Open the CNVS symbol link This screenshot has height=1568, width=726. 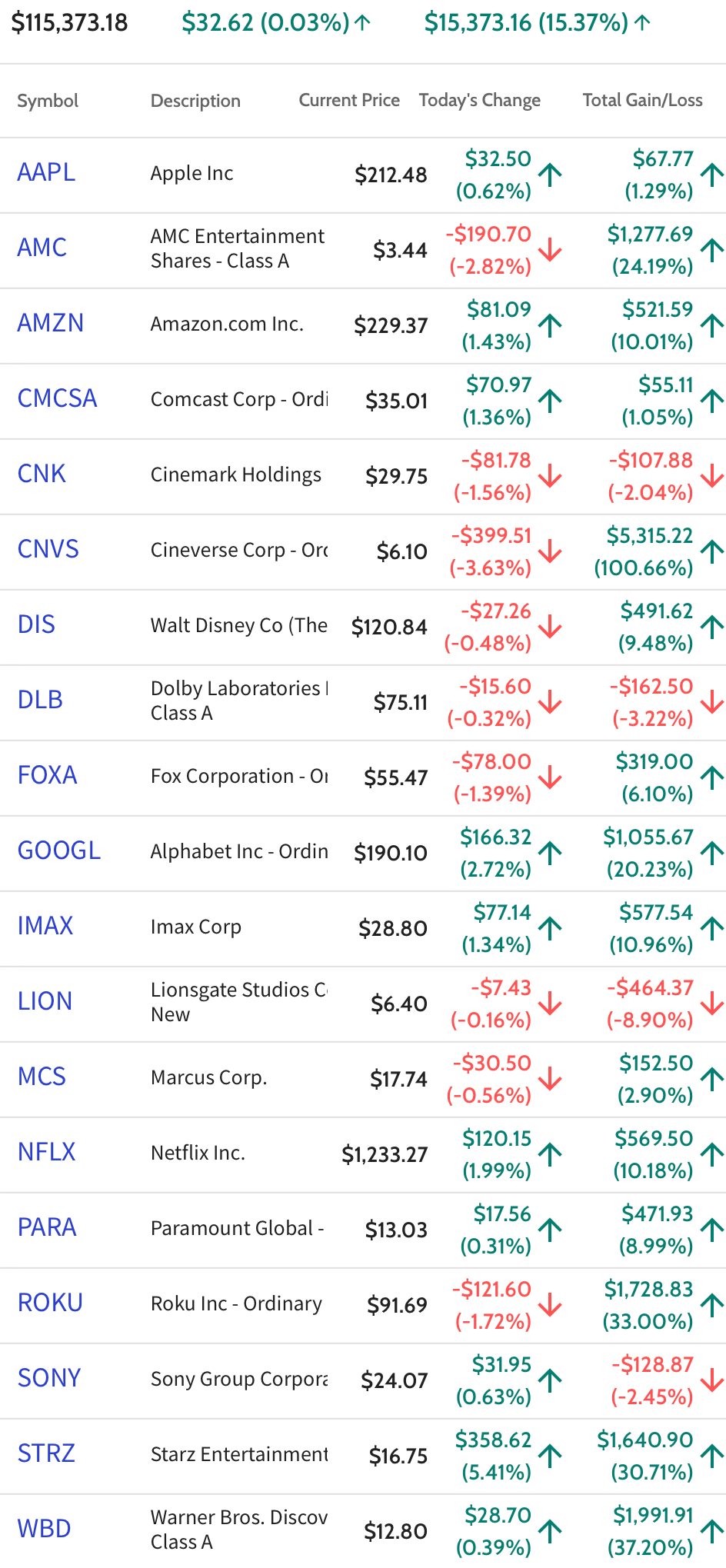pyautogui.click(x=48, y=549)
